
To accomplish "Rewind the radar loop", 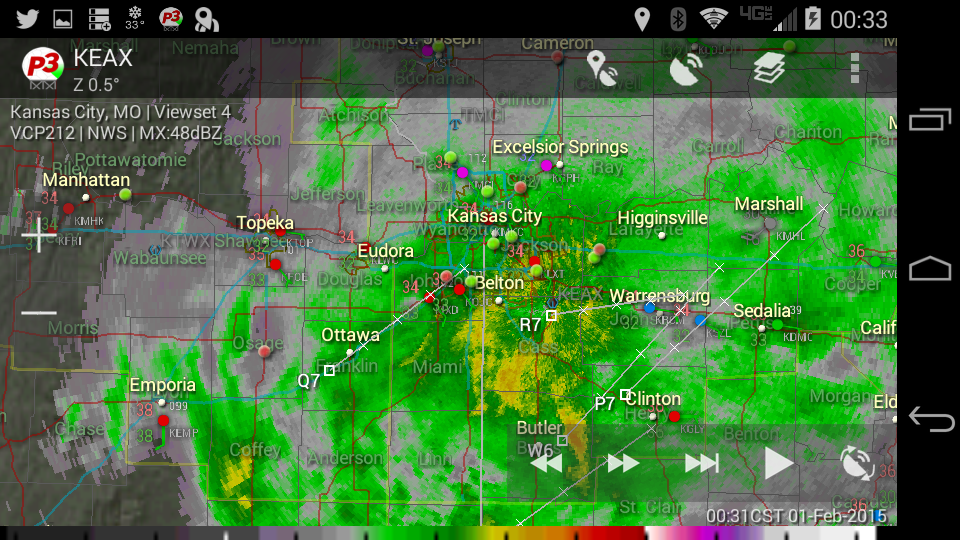I will tap(545, 463).
